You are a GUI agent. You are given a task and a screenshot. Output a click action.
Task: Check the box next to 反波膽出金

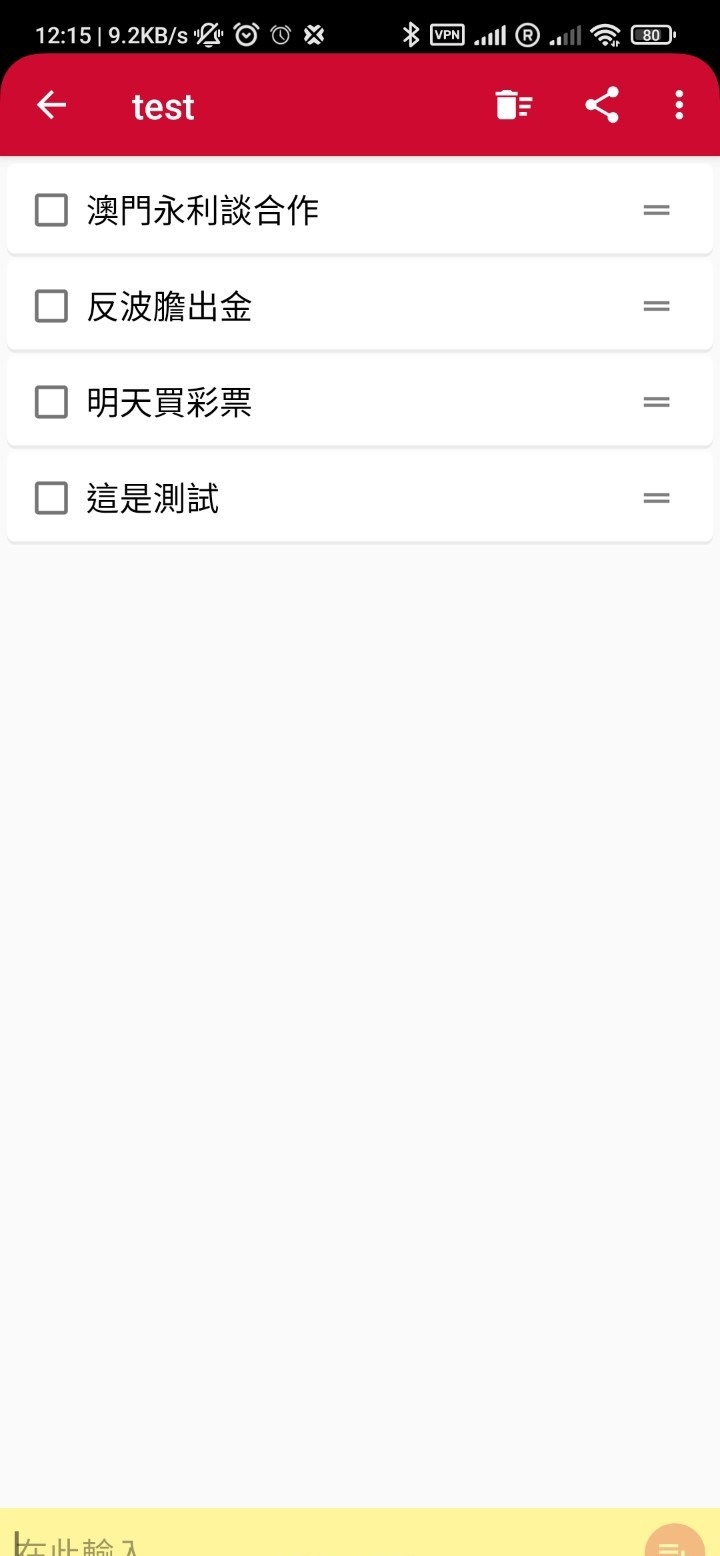pyautogui.click(x=50, y=306)
